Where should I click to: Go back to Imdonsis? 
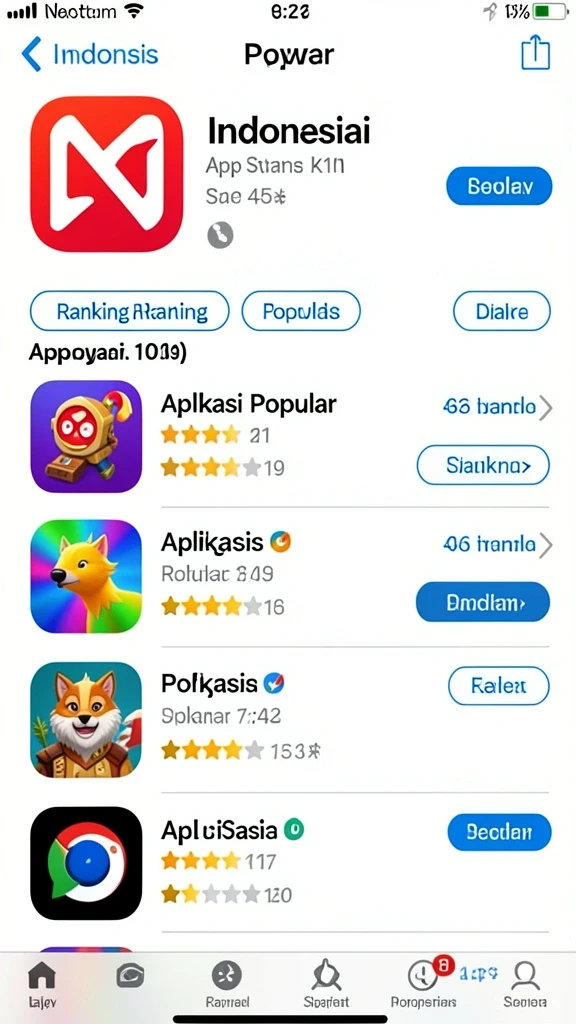point(89,54)
